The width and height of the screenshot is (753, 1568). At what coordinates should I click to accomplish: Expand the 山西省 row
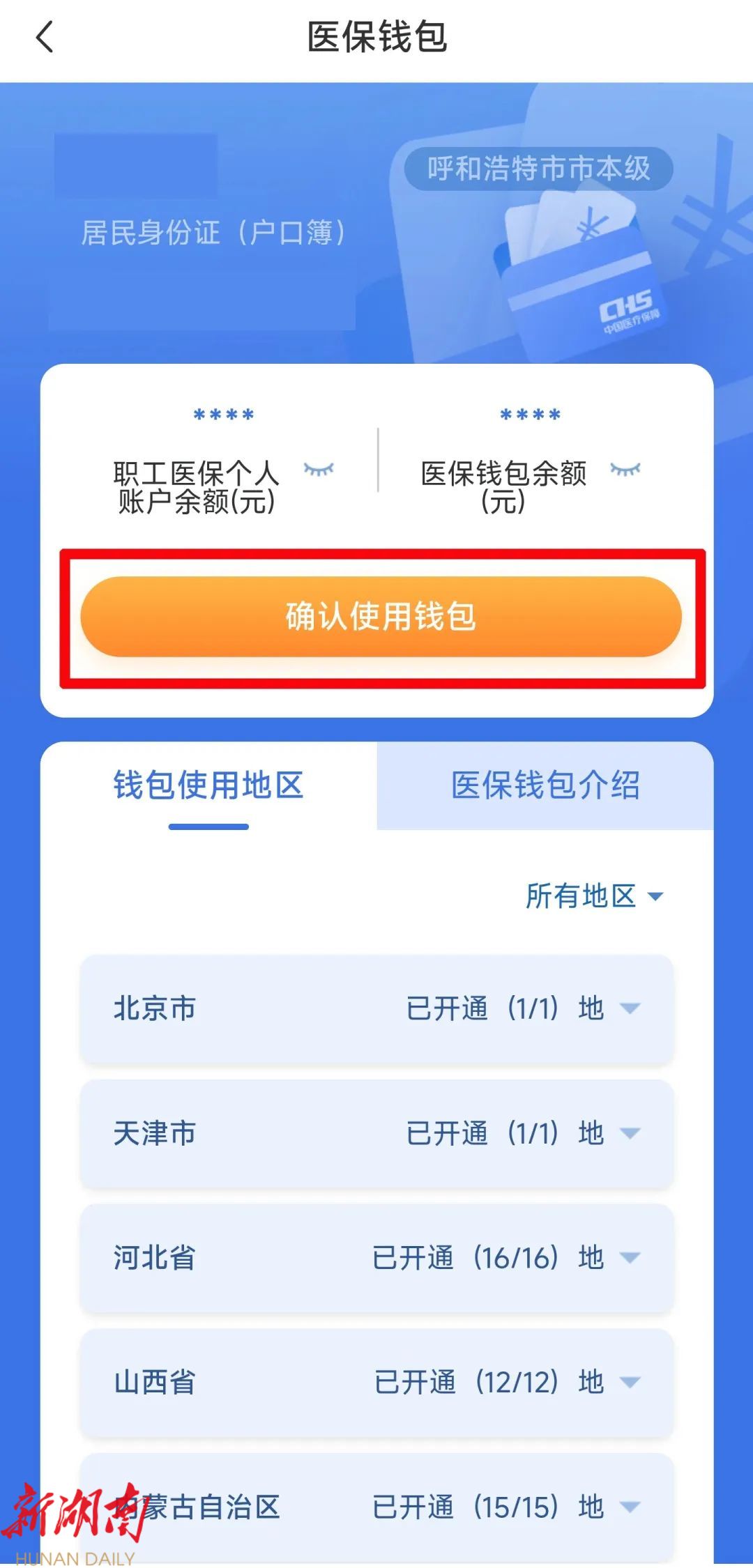630,1382
